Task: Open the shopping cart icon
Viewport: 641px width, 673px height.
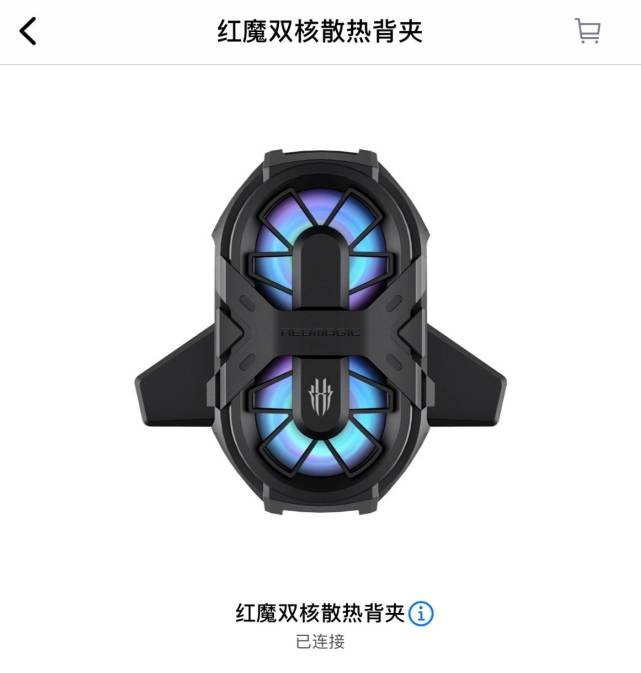Action: (588, 31)
